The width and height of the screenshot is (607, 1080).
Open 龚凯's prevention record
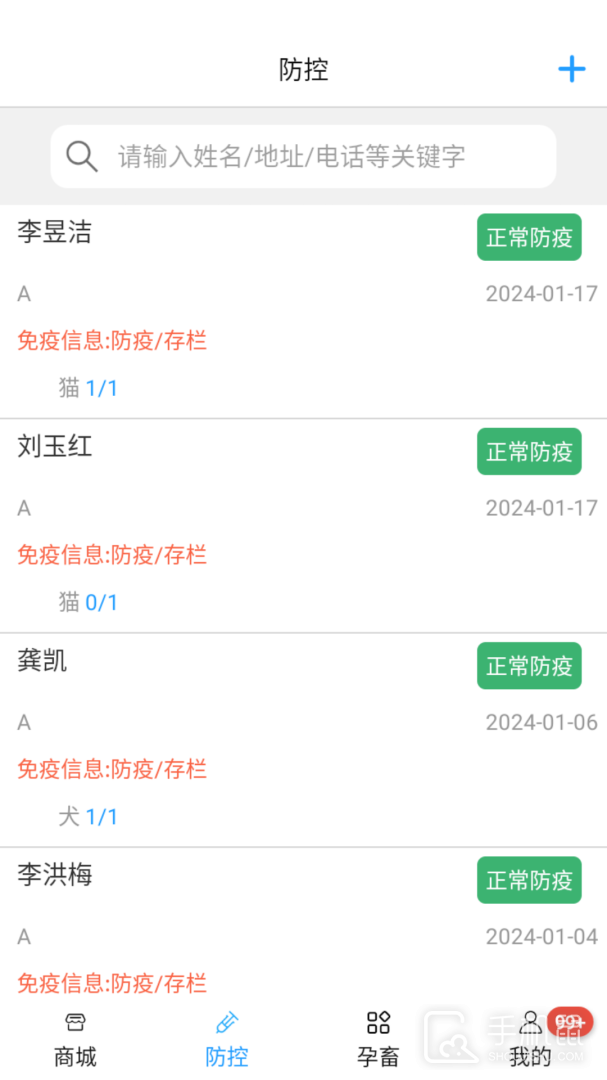(x=303, y=740)
